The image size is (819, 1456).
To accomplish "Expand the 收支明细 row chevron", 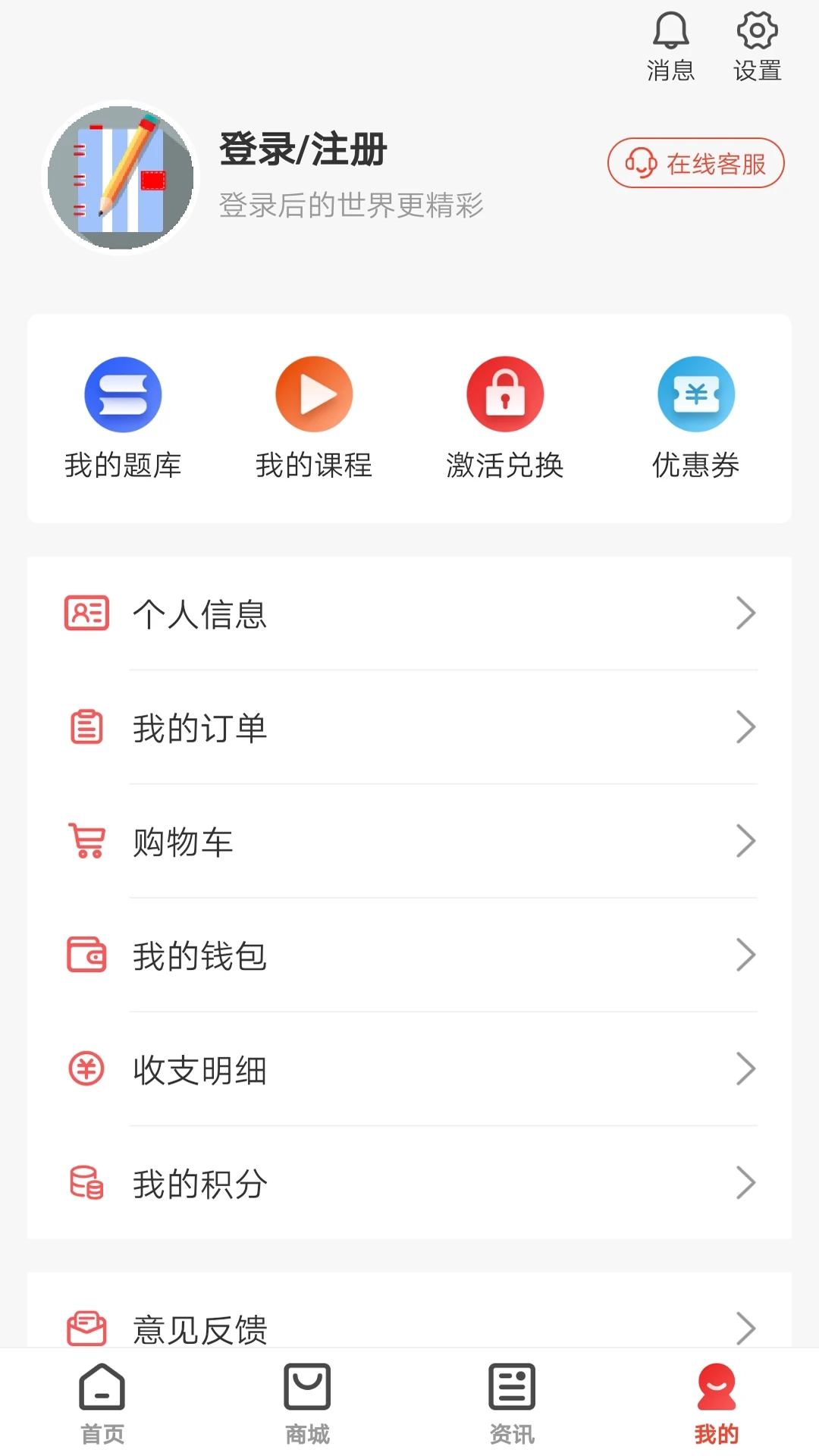I will [747, 1068].
